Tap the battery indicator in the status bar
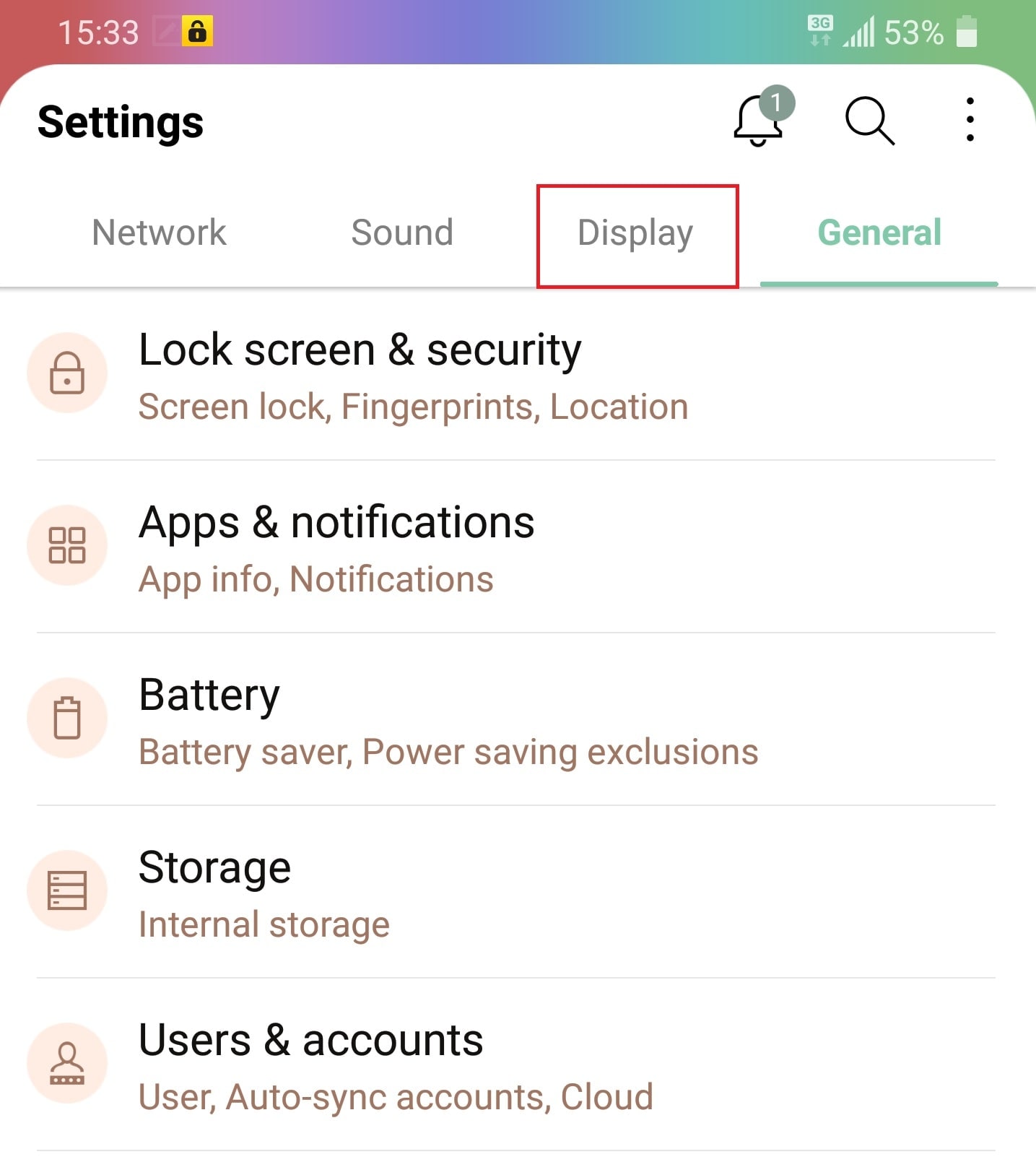 [x=967, y=30]
